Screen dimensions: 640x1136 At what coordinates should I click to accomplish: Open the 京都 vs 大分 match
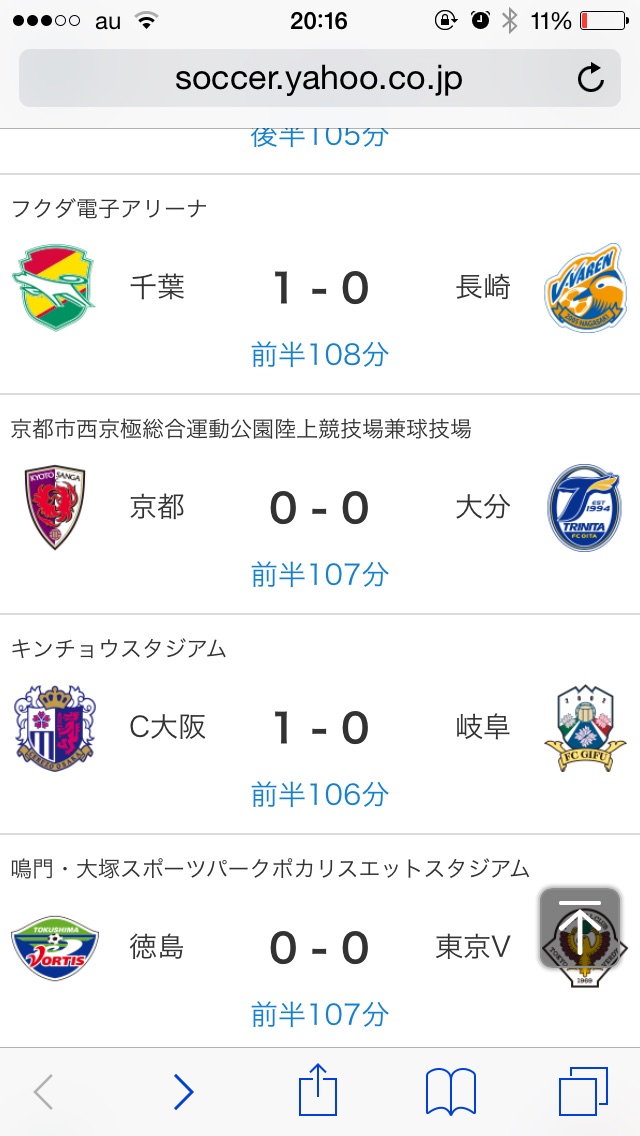(320, 508)
